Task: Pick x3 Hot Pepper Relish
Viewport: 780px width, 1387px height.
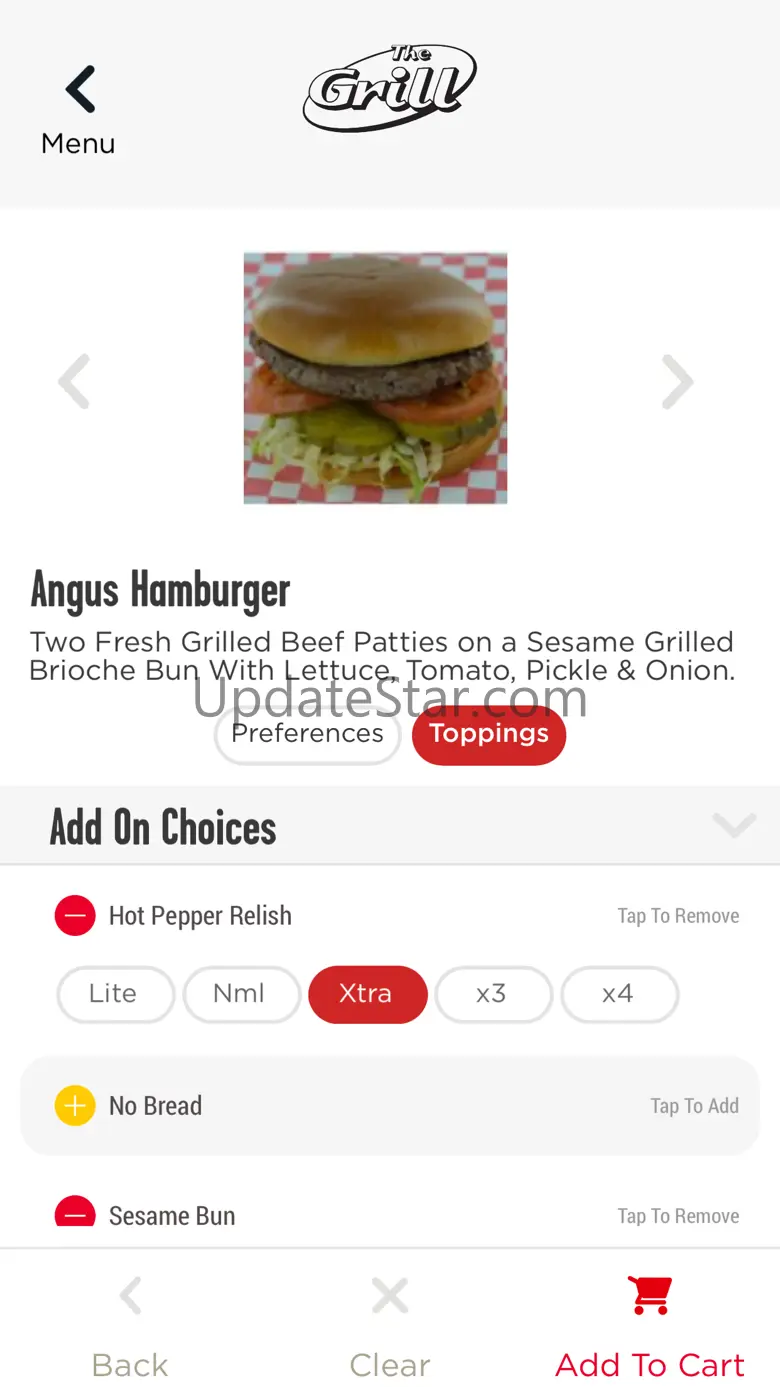Action: coord(492,994)
